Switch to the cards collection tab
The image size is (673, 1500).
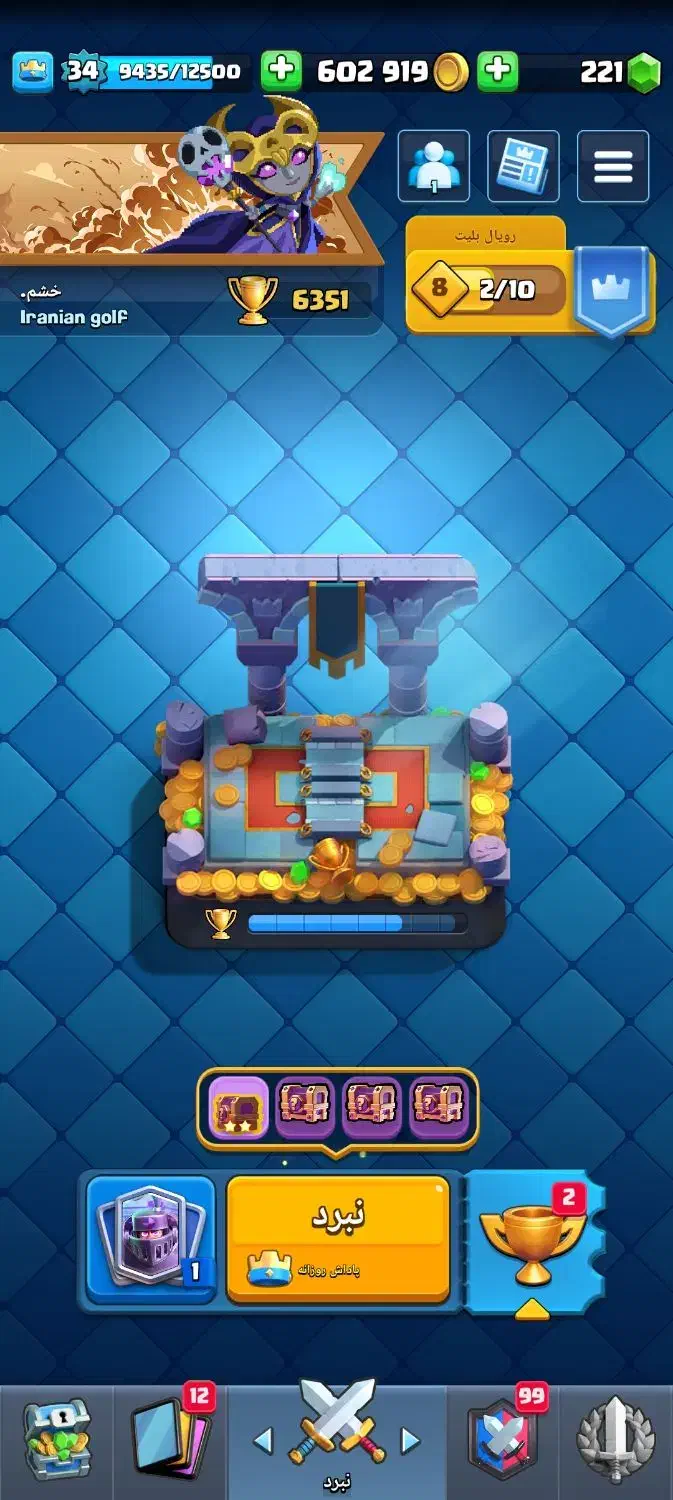tap(169, 1439)
